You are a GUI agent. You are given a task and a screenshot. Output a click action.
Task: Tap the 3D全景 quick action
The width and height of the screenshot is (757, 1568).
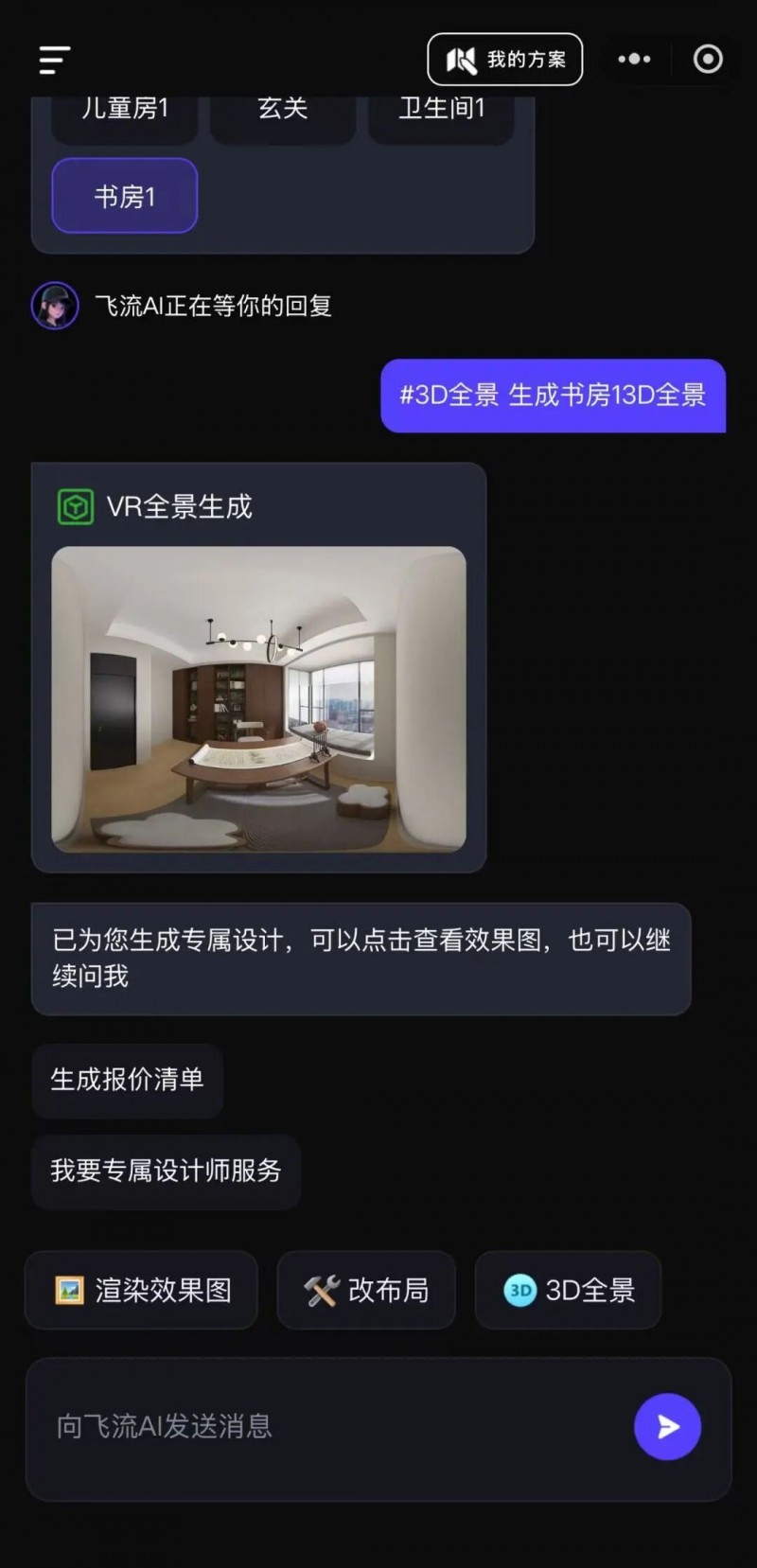click(x=568, y=1290)
